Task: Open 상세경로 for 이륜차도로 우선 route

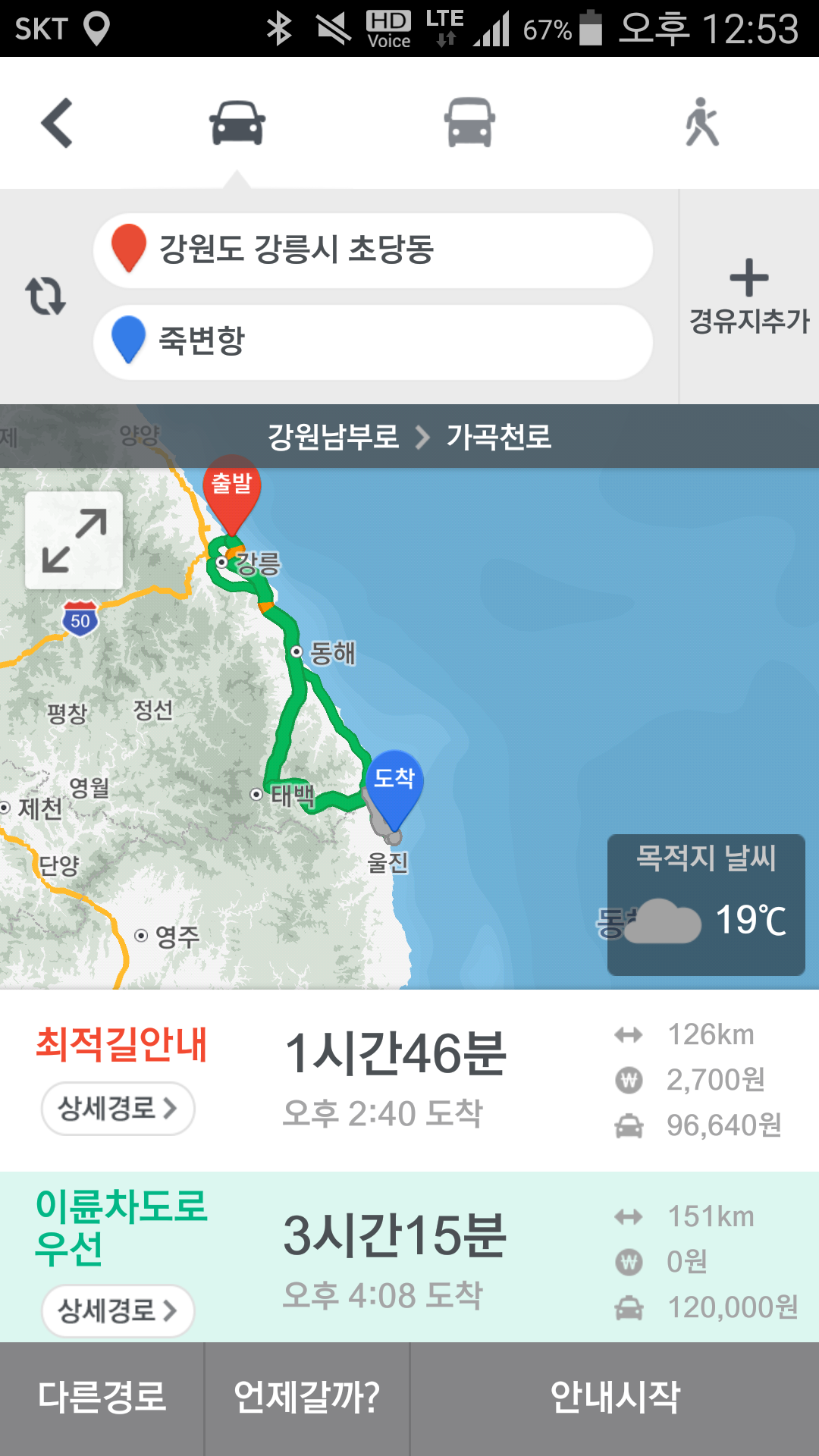Action: pyautogui.click(x=118, y=1310)
